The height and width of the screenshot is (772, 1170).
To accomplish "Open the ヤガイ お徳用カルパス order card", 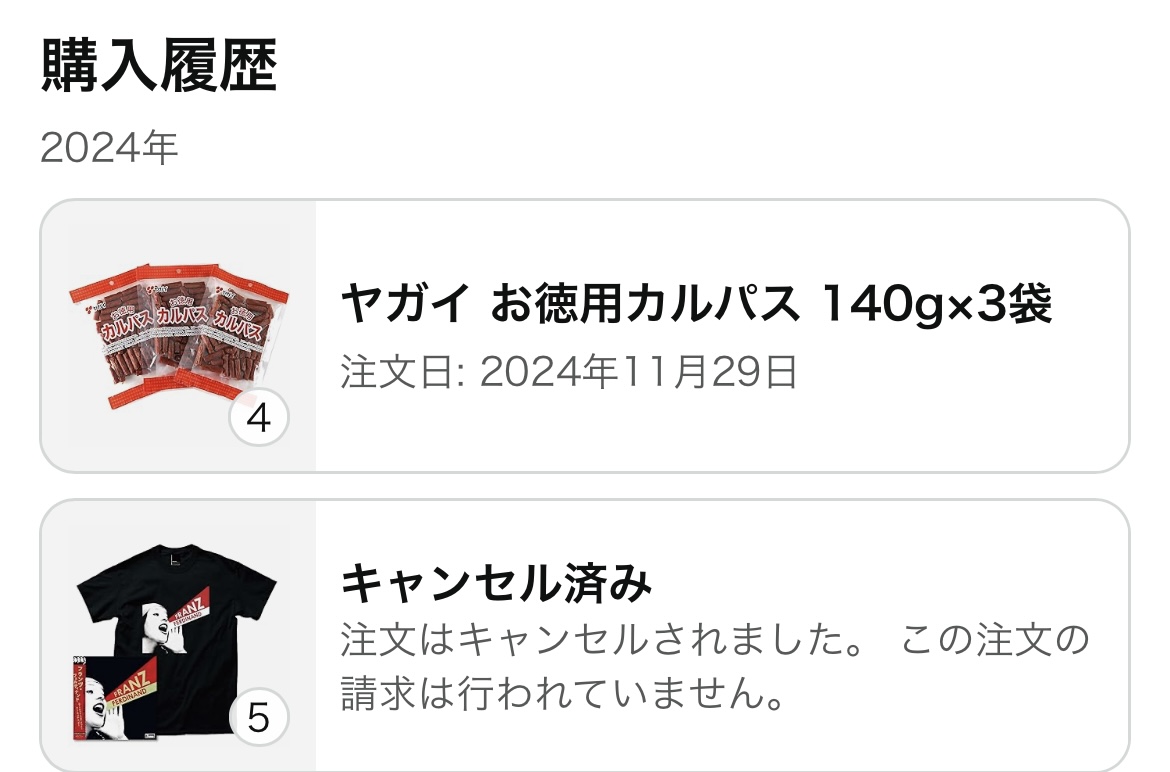I will click(x=695, y=336).
